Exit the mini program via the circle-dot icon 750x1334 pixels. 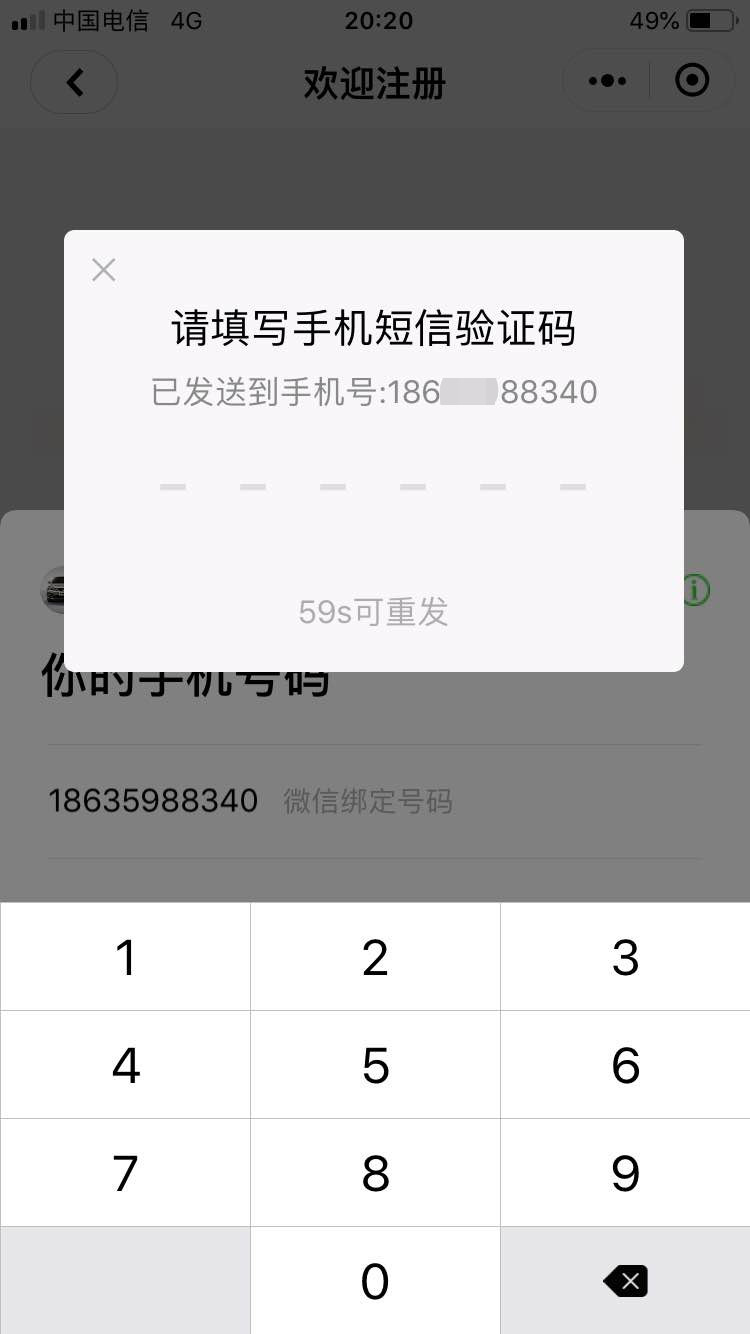tap(692, 81)
